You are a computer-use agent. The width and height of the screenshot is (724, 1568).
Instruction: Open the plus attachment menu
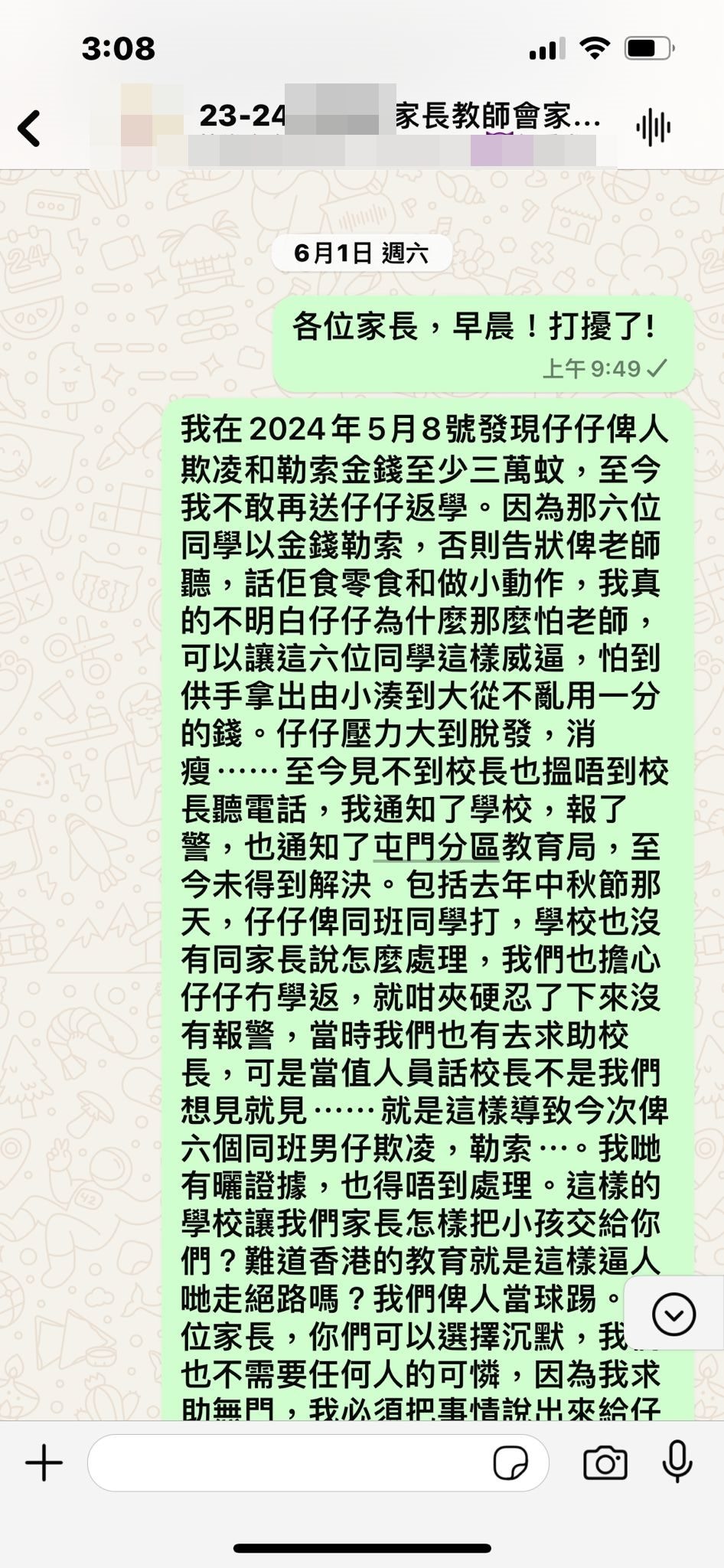[x=44, y=1463]
